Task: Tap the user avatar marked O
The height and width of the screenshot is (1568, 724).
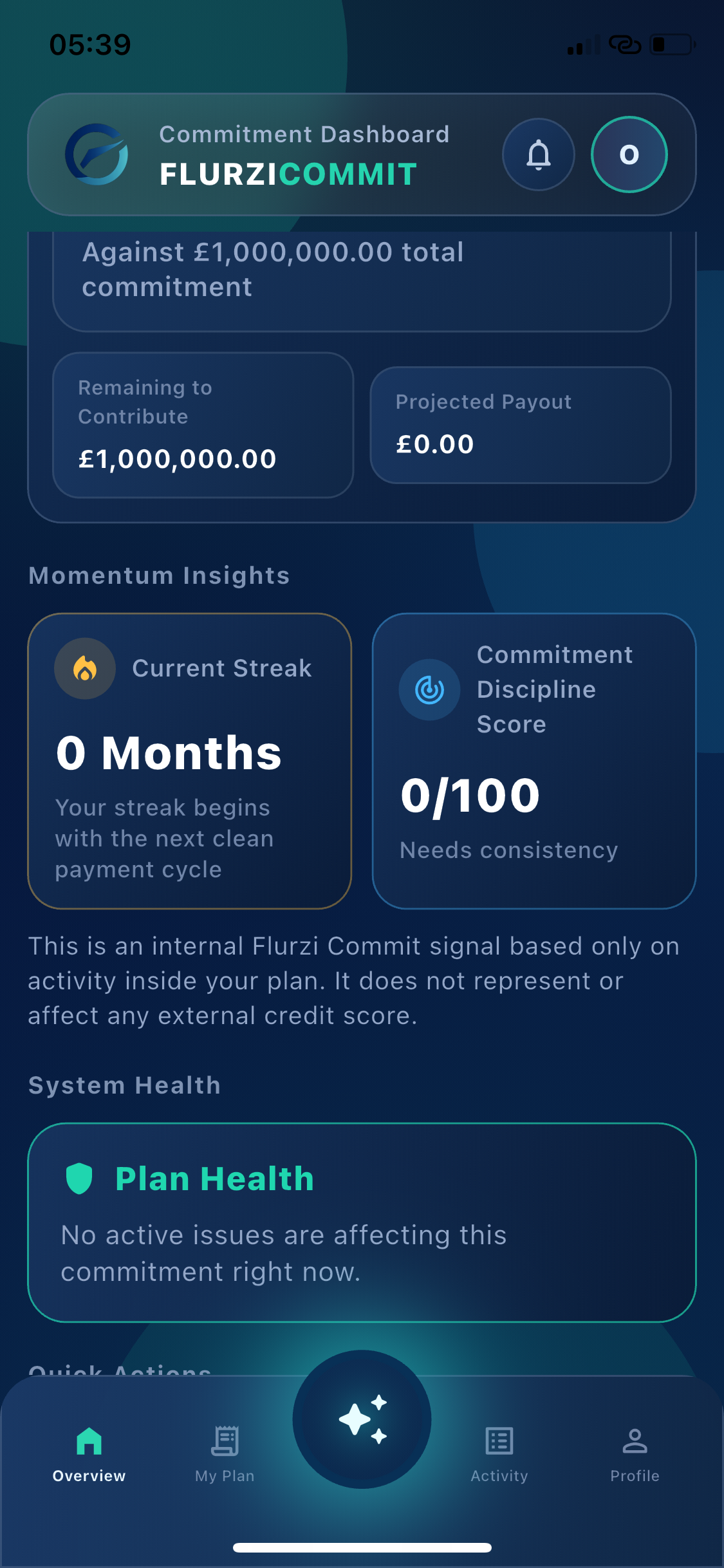Action: click(x=629, y=154)
